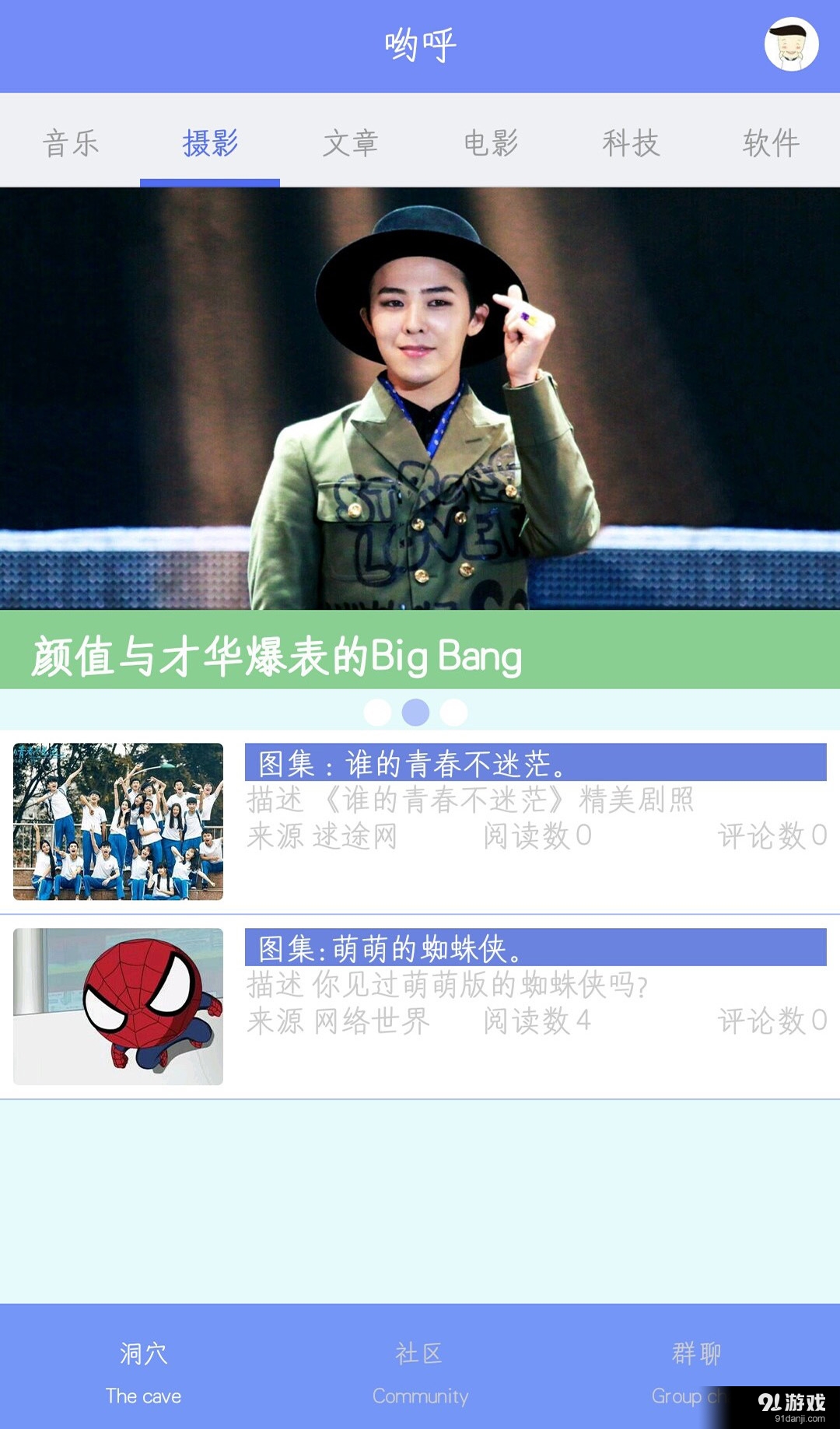Switch to the 软件 software tab
This screenshot has width=840, height=1429.
click(772, 144)
